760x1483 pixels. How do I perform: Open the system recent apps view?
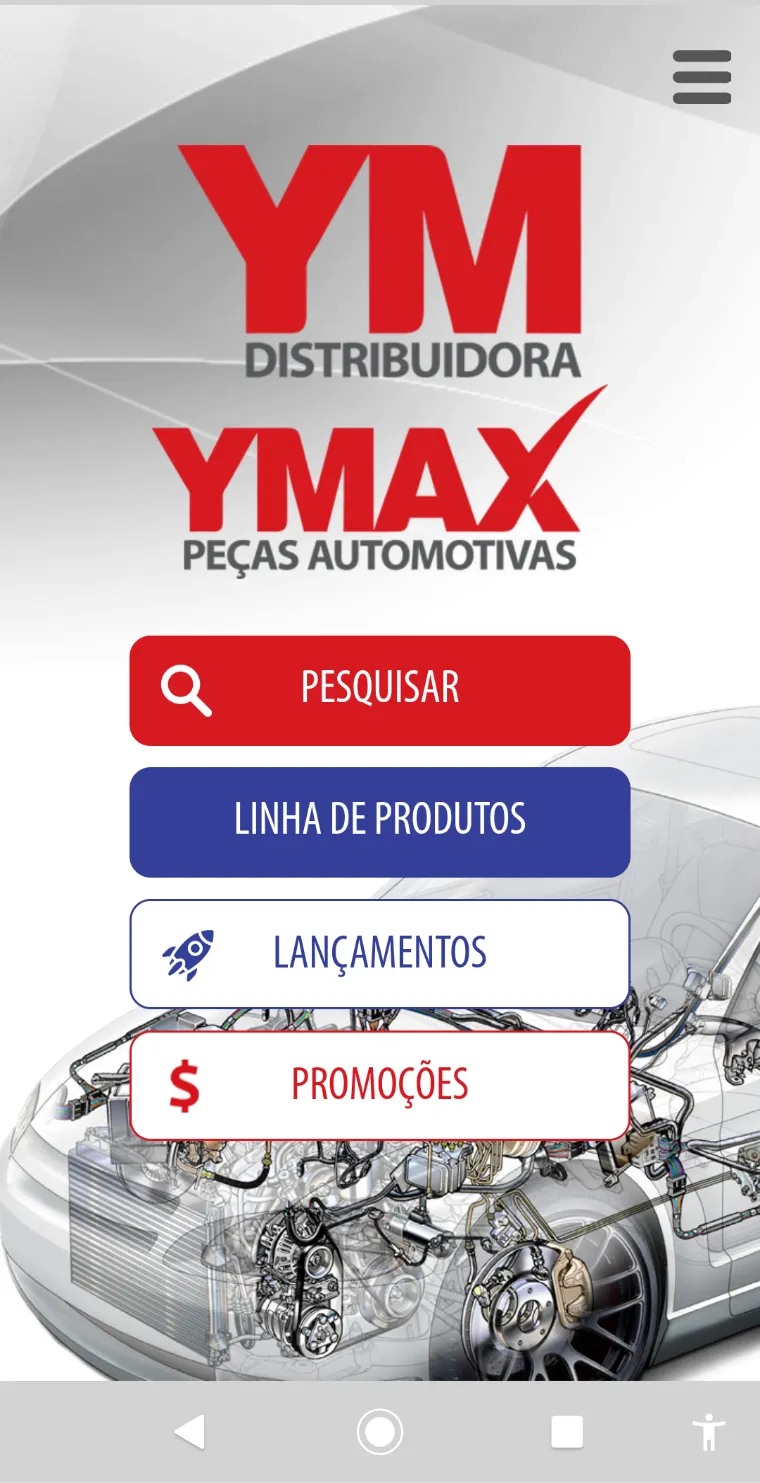567,1432
